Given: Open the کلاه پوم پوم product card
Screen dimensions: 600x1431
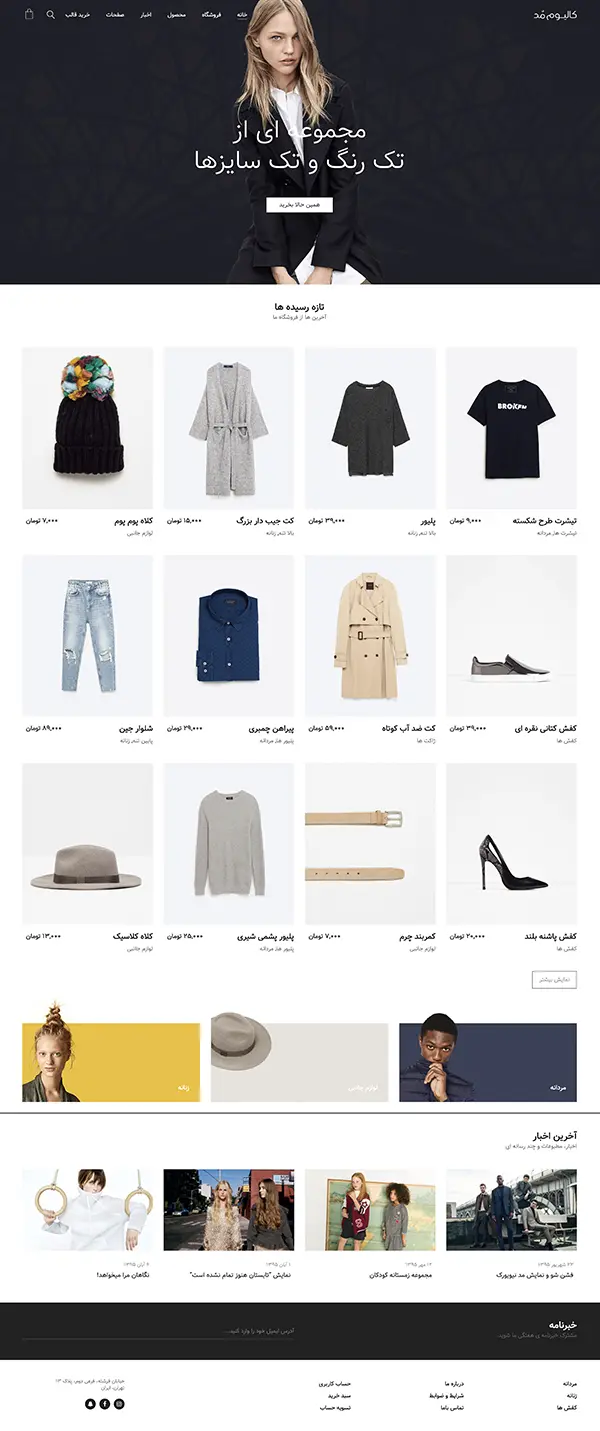Looking at the screenshot, I should point(87,428).
